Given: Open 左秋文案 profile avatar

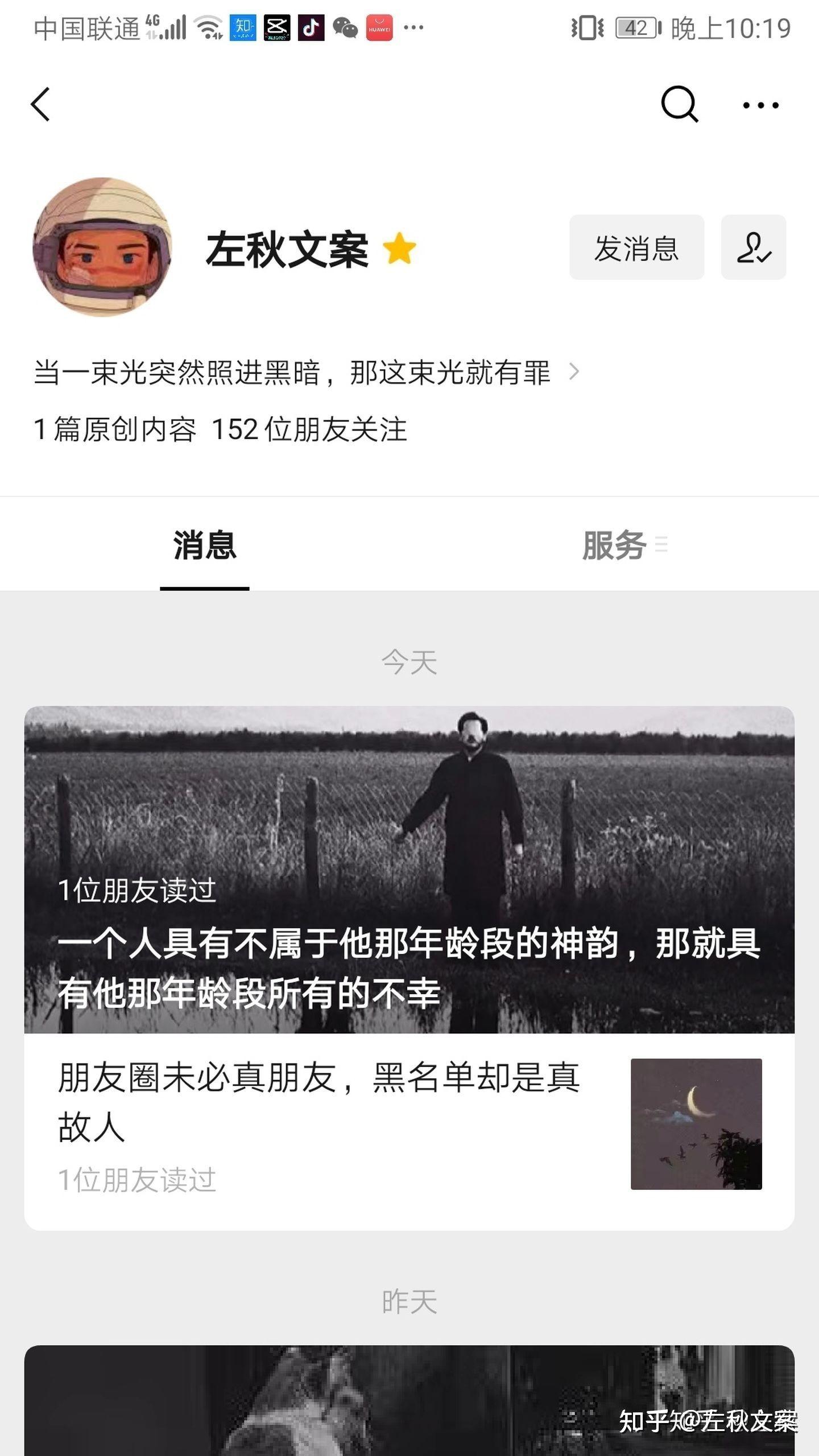Looking at the screenshot, I should tap(102, 247).
